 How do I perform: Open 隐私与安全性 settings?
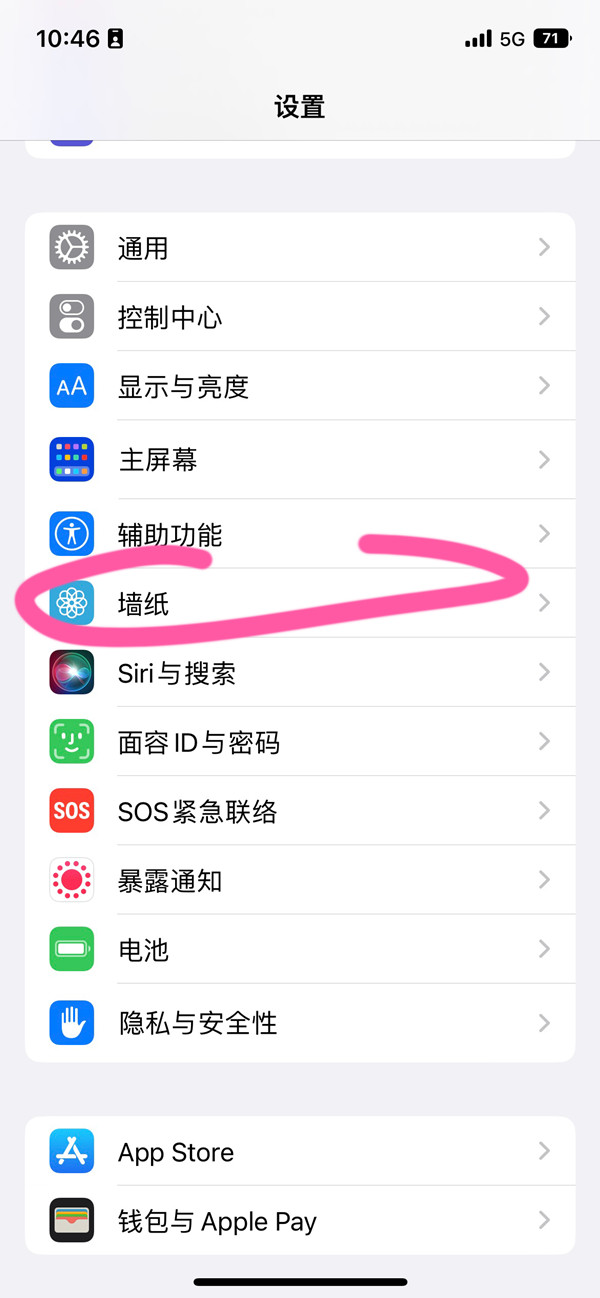pos(300,1023)
